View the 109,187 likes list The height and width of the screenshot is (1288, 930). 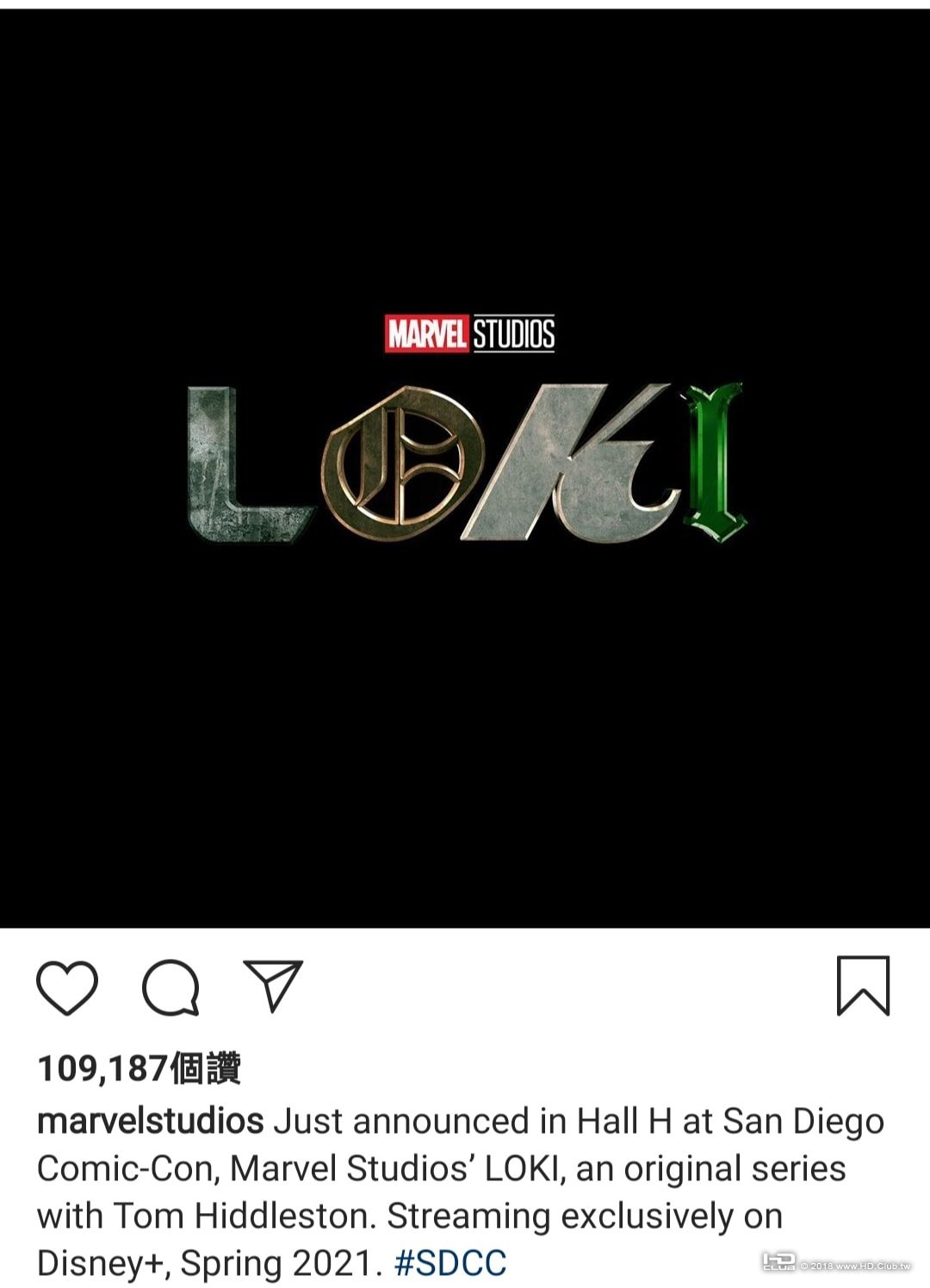pyautogui.click(x=139, y=1068)
